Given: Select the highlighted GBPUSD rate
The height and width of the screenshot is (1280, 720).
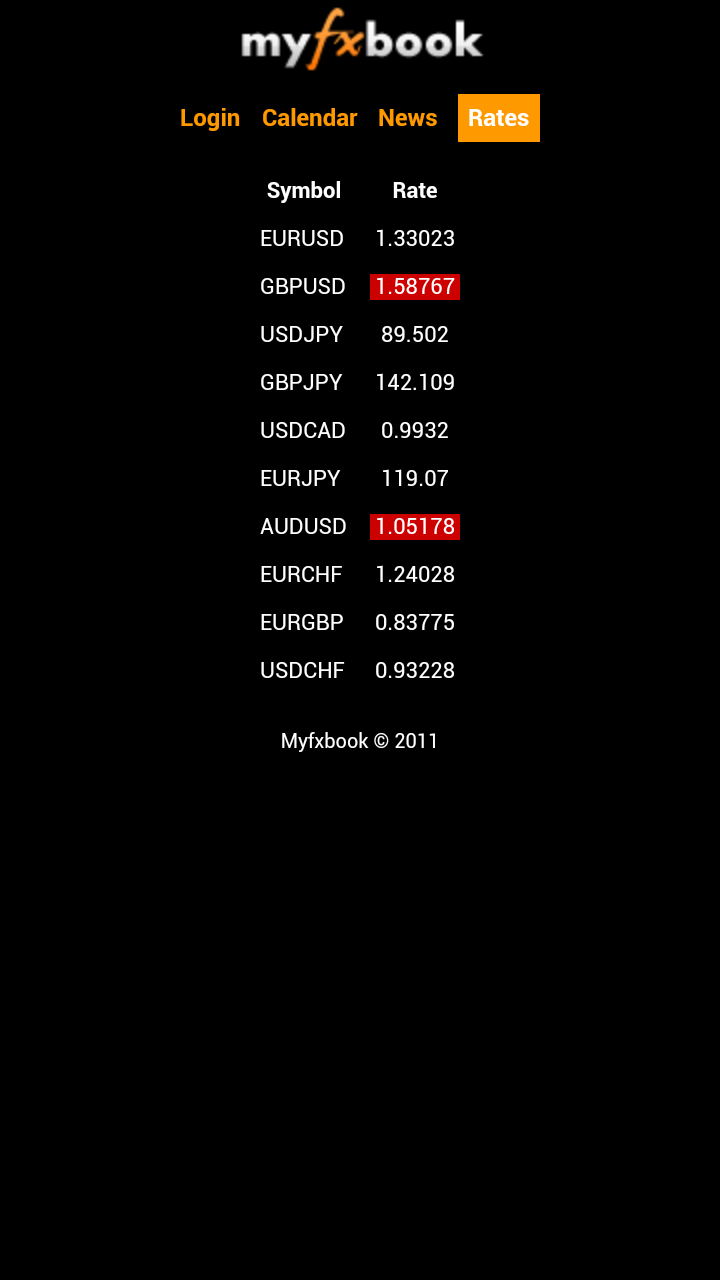Looking at the screenshot, I should [x=414, y=286].
